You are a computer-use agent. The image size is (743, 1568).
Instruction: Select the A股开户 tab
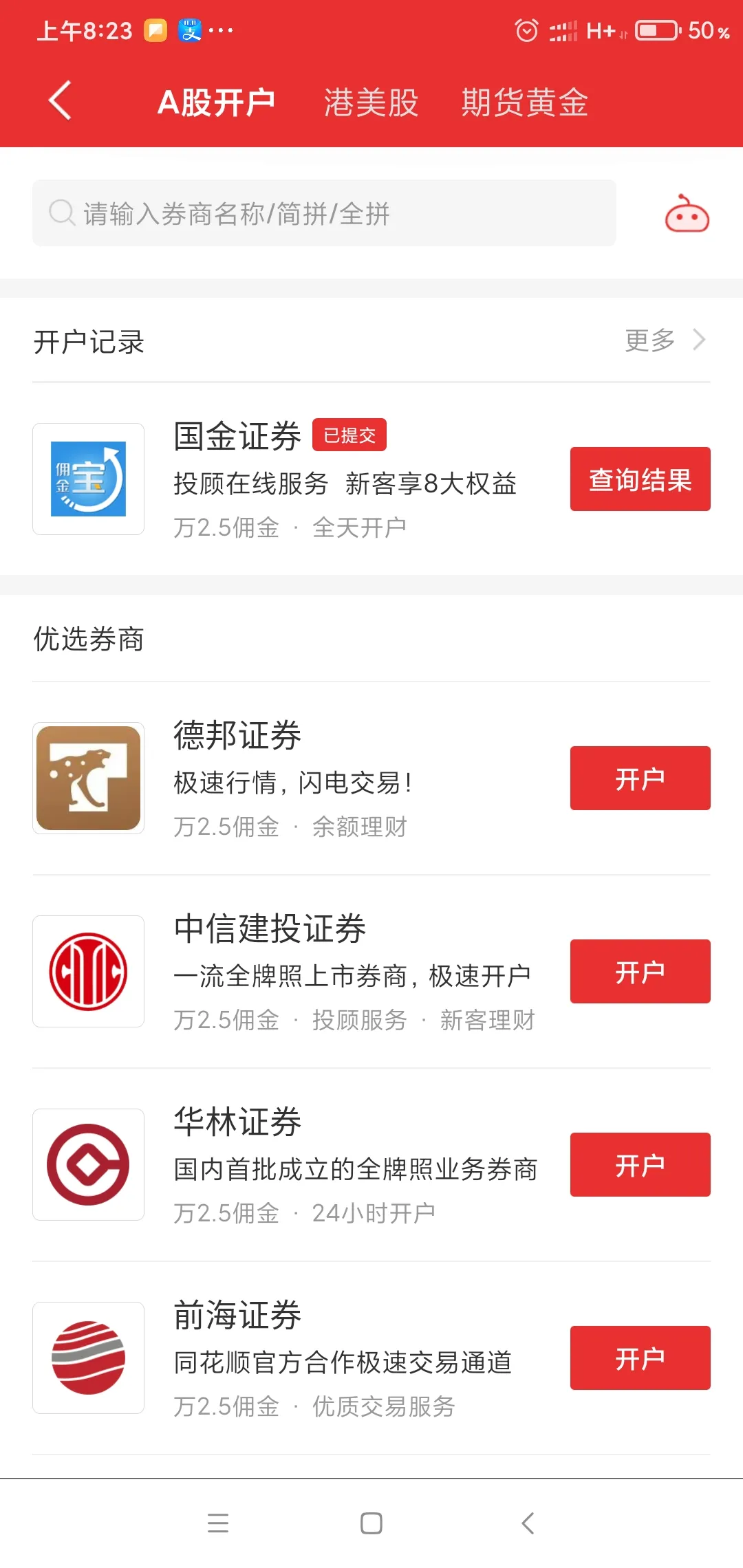216,102
